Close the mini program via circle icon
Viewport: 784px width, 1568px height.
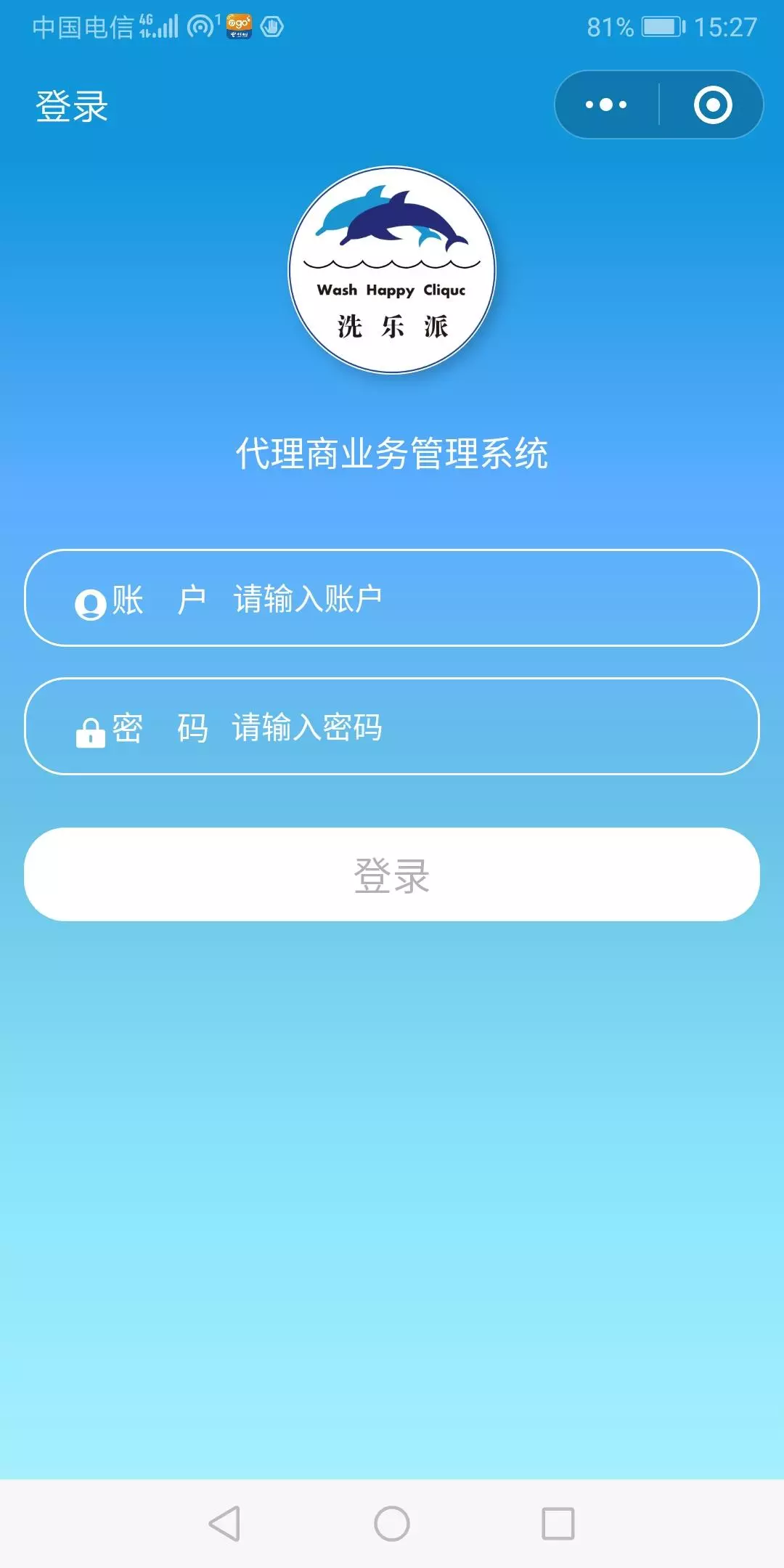pyautogui.click(x=712, y=105)
